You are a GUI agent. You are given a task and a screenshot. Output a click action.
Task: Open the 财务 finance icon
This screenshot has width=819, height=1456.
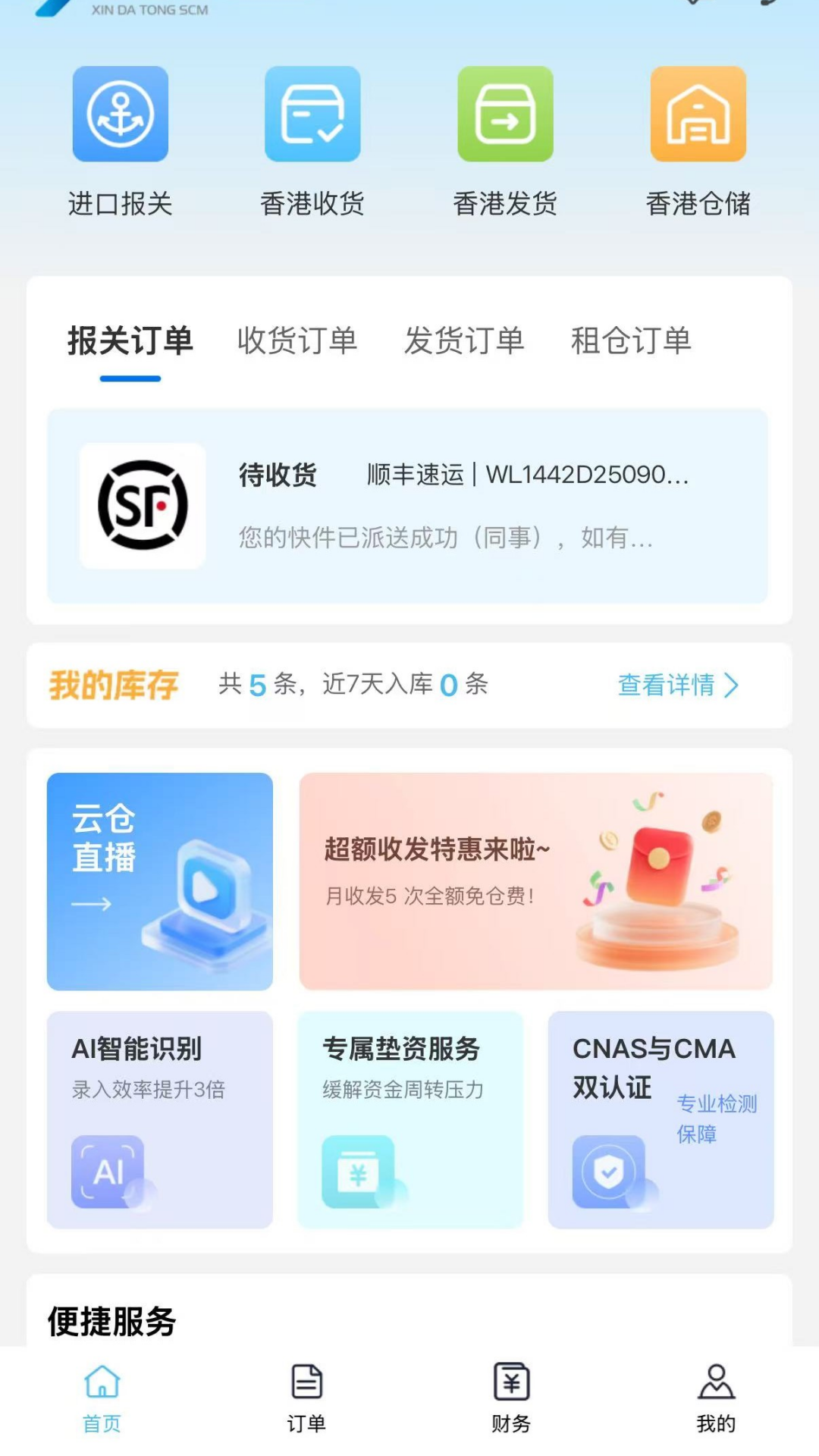point(512,1385)
